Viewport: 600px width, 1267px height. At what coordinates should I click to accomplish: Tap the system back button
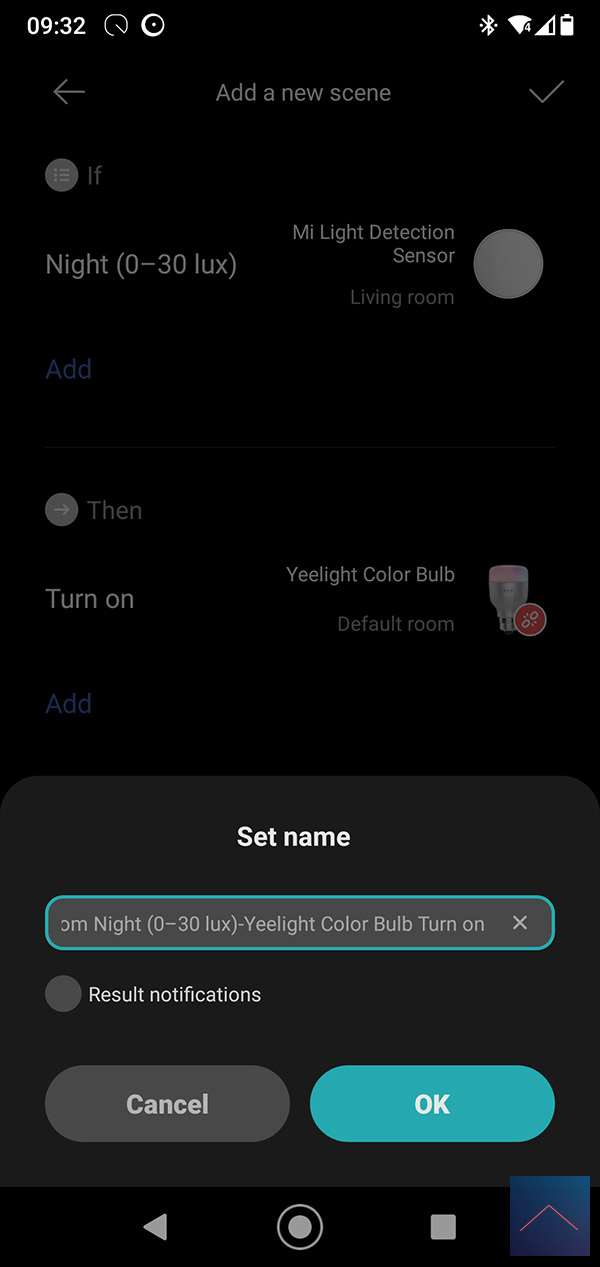155,1226
